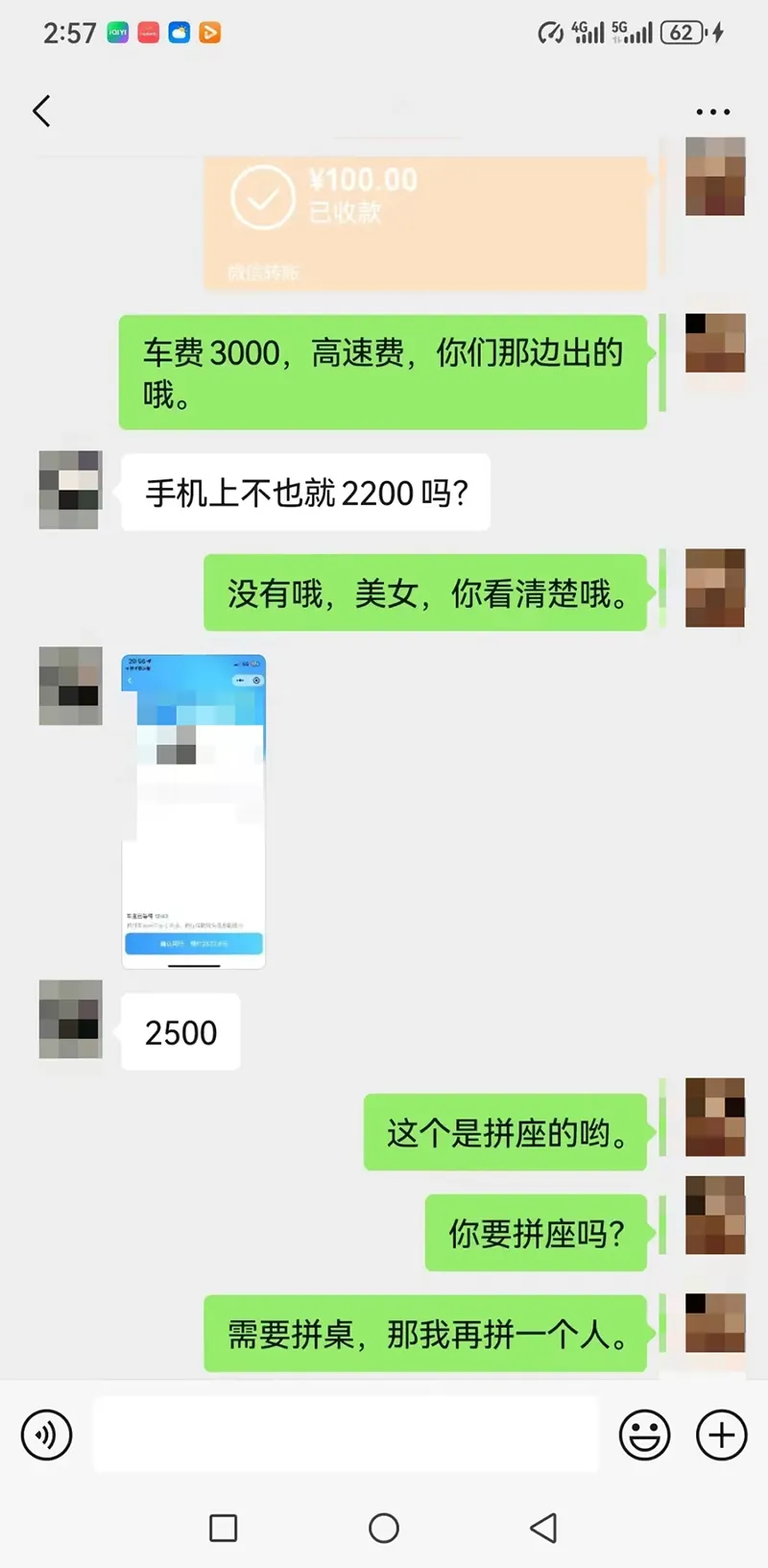Open the three-dot chat options menu
This screenshot has height=1568, width=768.
point(712,112)
